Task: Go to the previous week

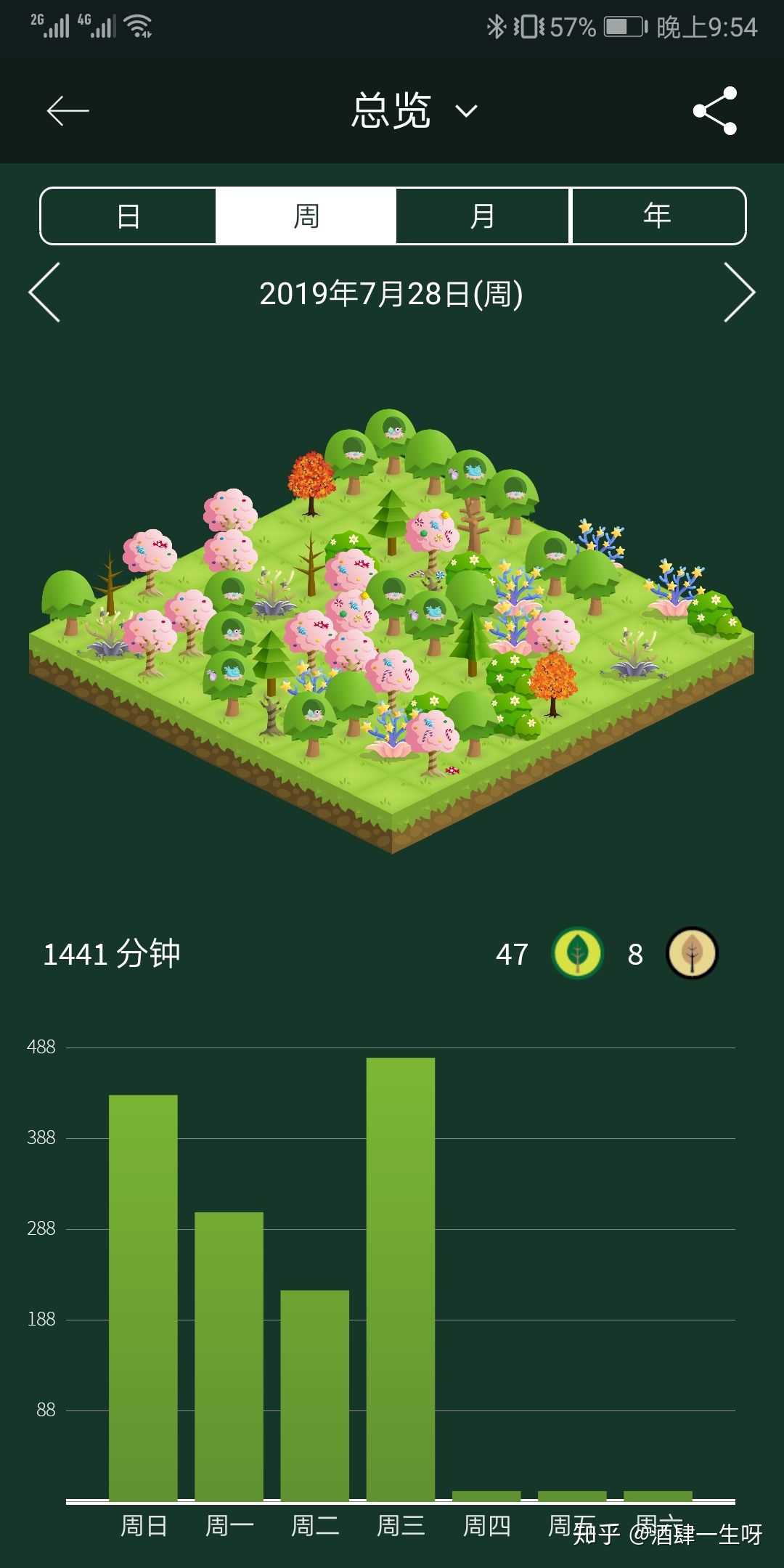Action: tap(44, 293)
